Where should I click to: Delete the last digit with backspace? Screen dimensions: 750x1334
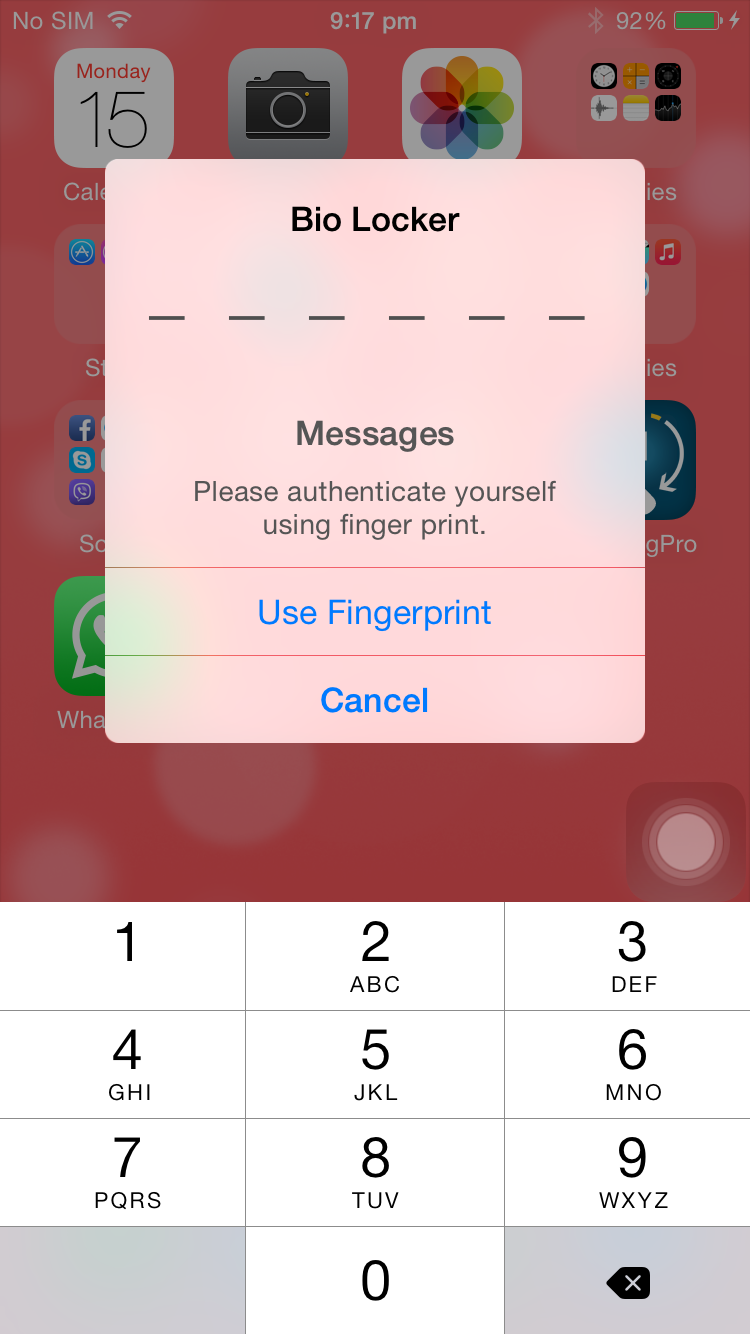[628, 1282]
